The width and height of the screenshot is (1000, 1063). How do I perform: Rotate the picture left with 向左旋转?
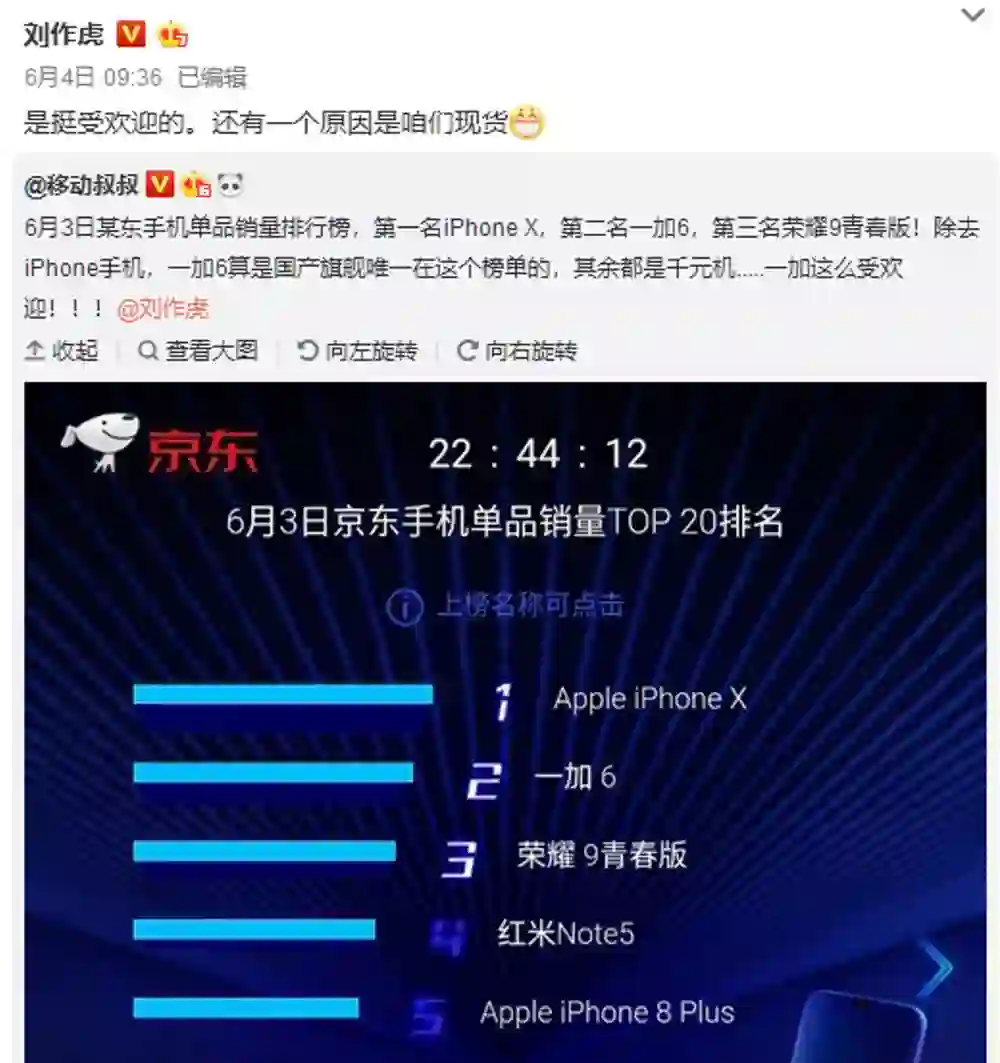(357, 351)
